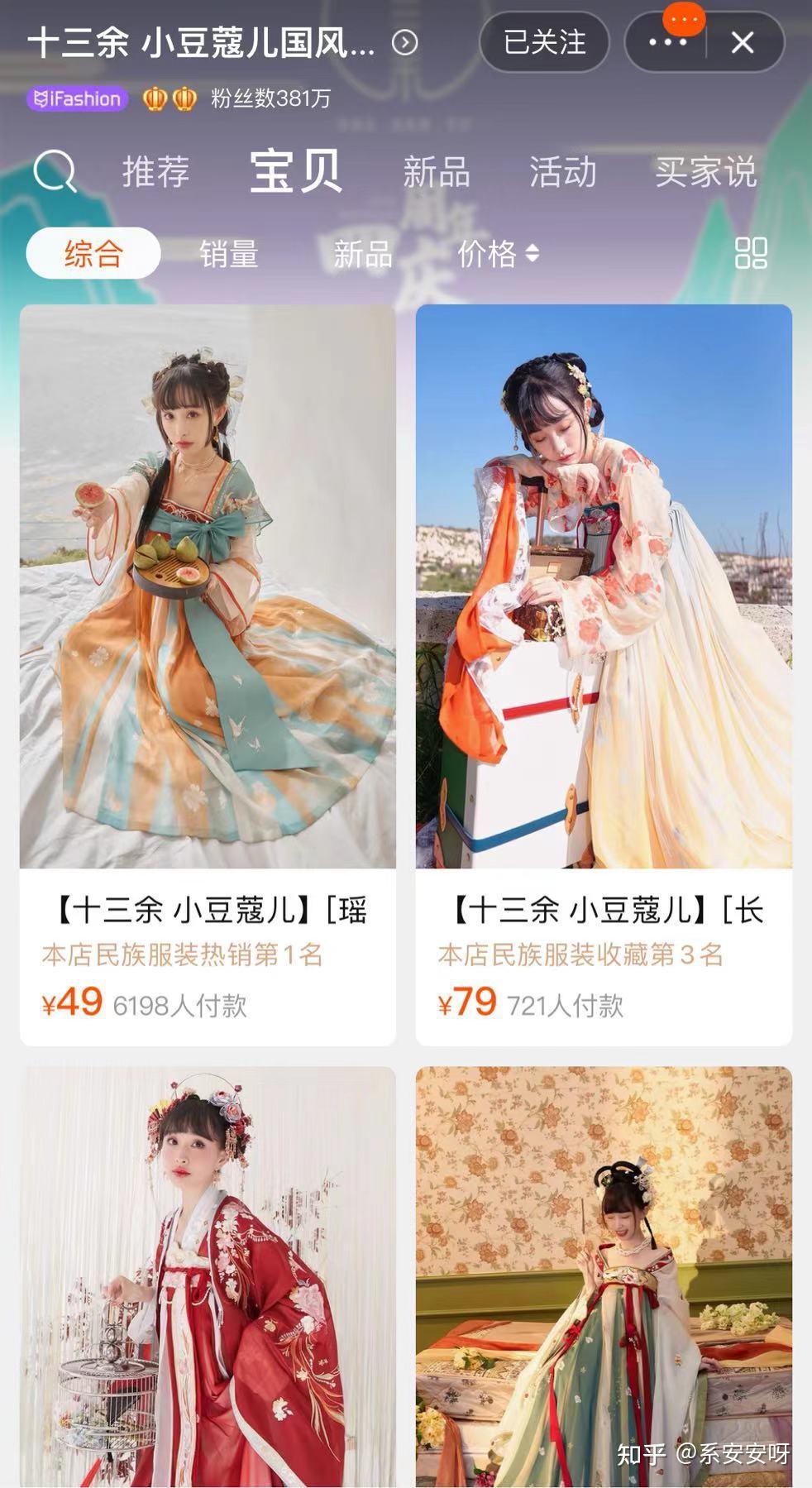Select the 综合 sort chip

pos(93,253)
